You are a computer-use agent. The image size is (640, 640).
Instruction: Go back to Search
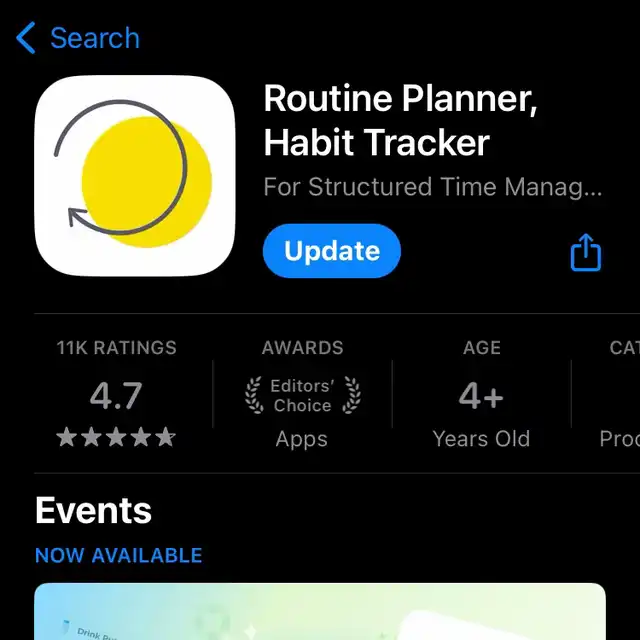pos(78,38)
